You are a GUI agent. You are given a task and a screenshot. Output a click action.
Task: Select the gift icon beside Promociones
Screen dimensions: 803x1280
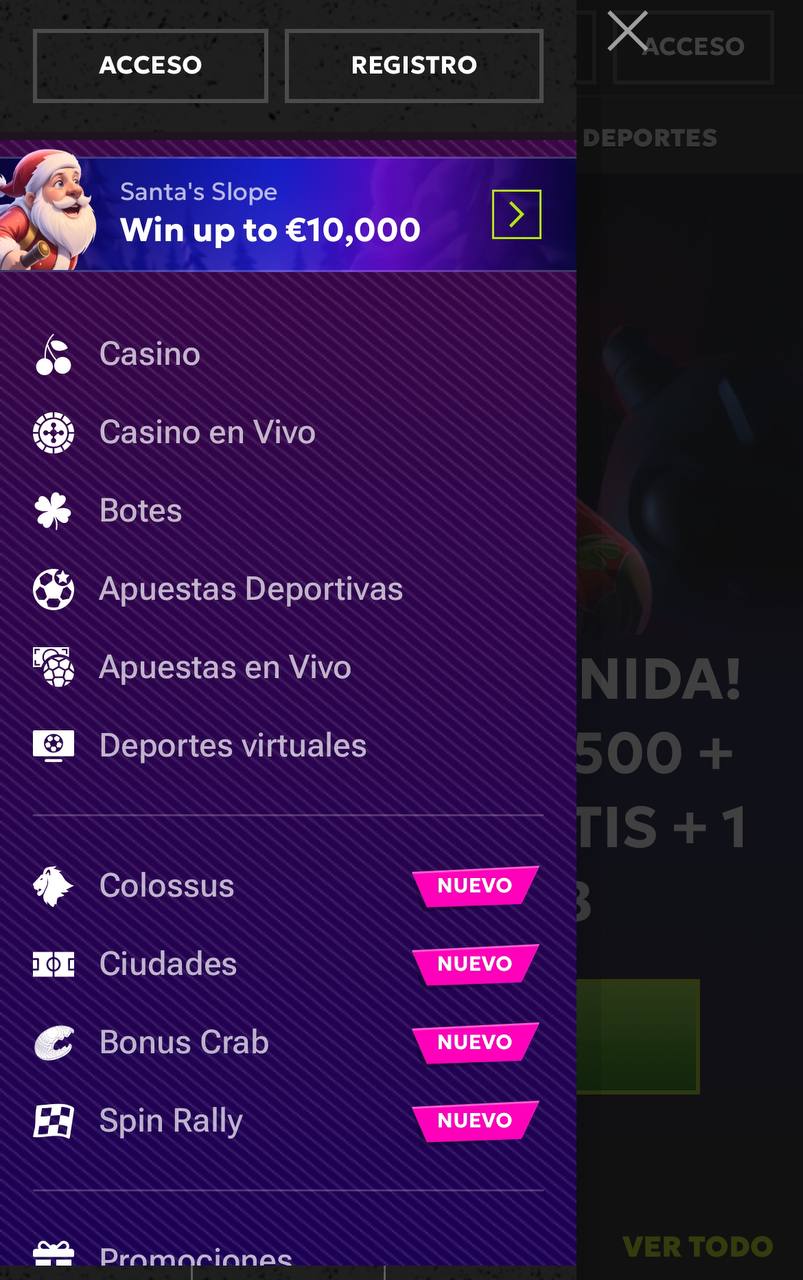52,1255
